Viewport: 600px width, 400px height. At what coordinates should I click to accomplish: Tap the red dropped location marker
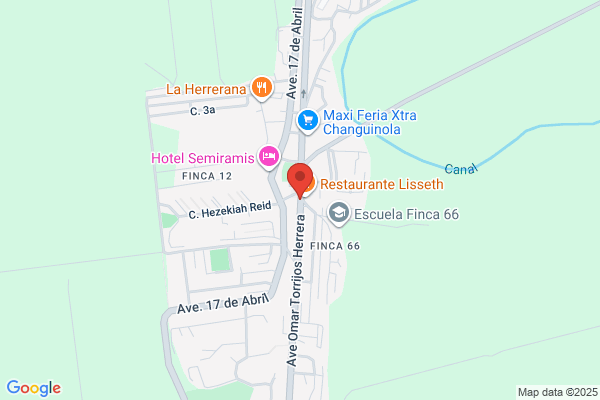300,181
